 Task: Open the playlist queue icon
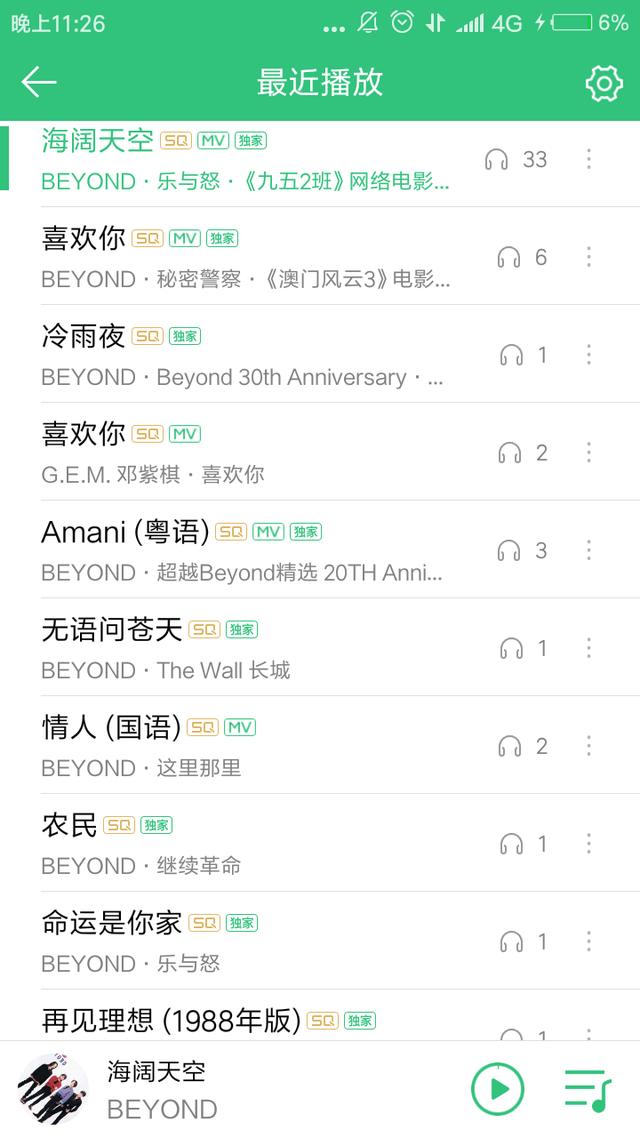tap(587, 1089)
